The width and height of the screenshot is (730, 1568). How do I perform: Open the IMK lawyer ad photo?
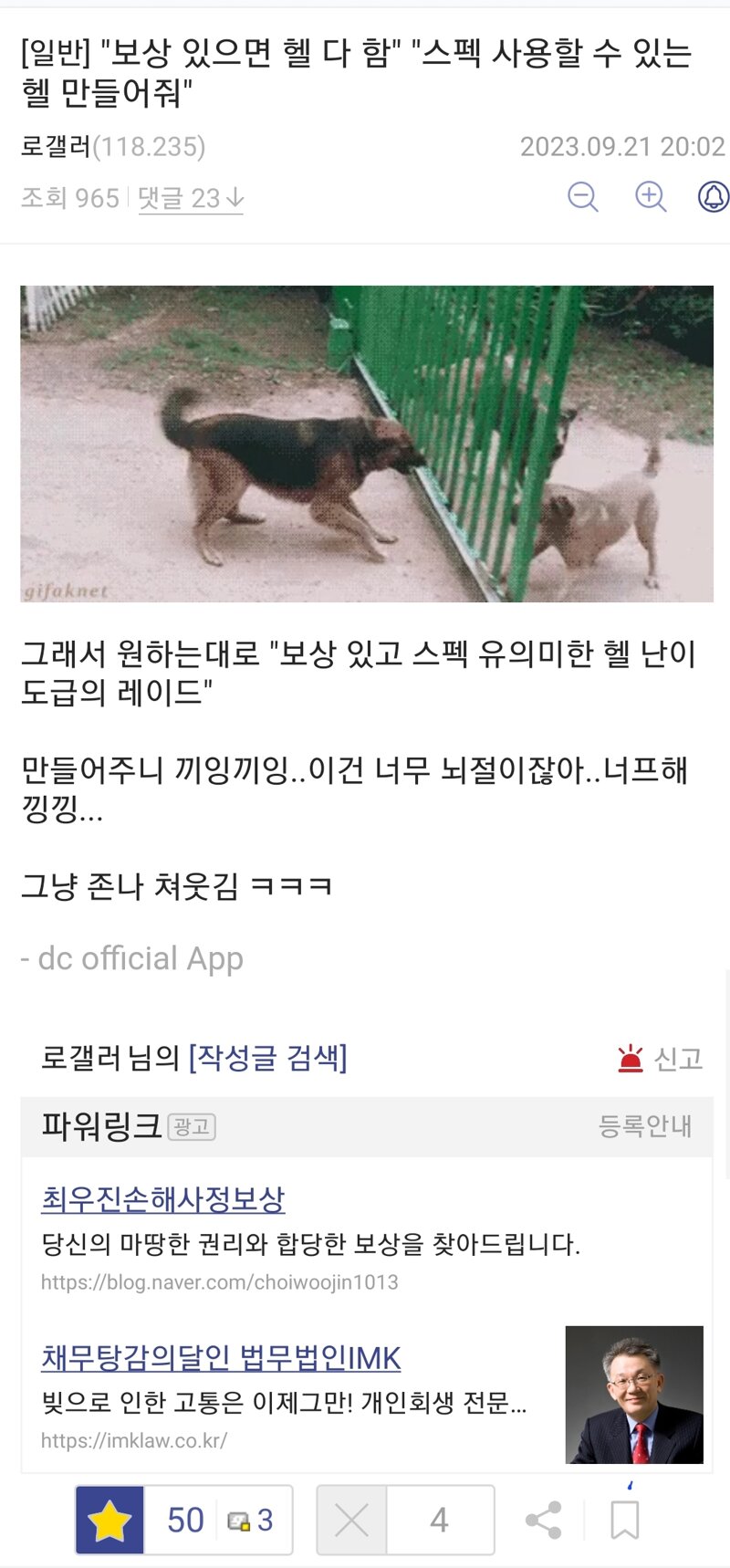point(634,1395)
